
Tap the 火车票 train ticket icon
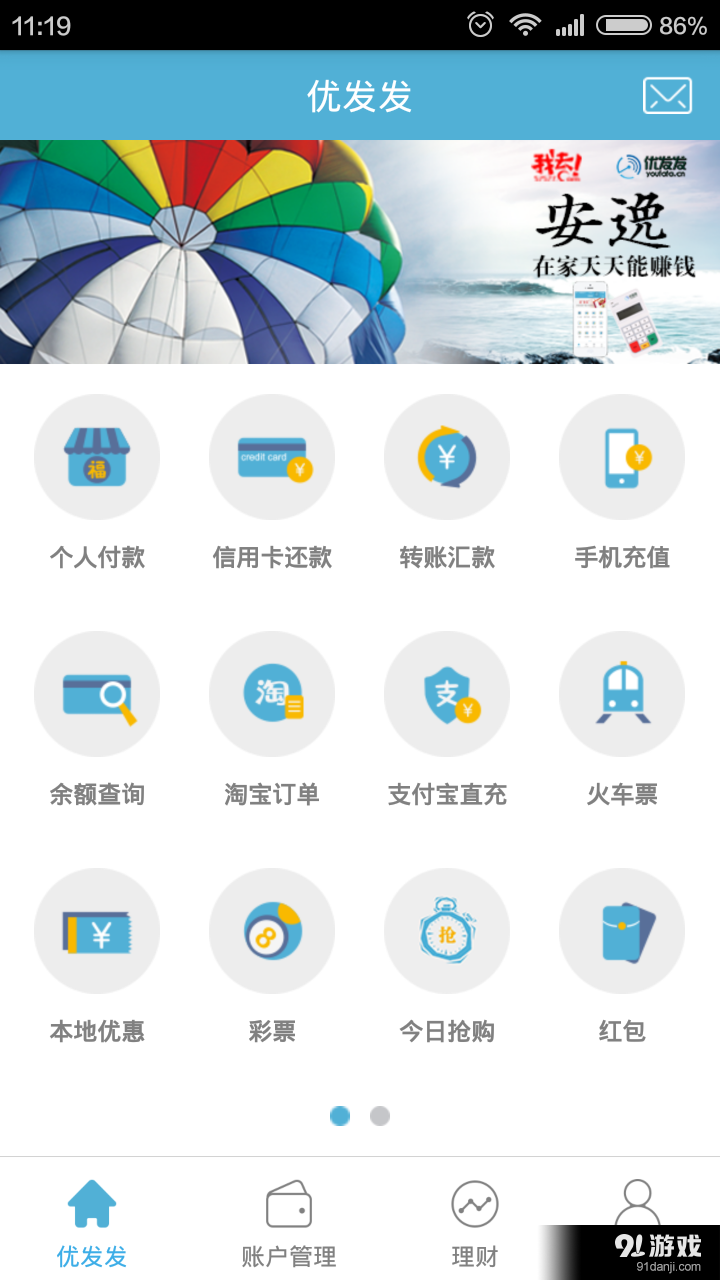click(x=622, y=694)
